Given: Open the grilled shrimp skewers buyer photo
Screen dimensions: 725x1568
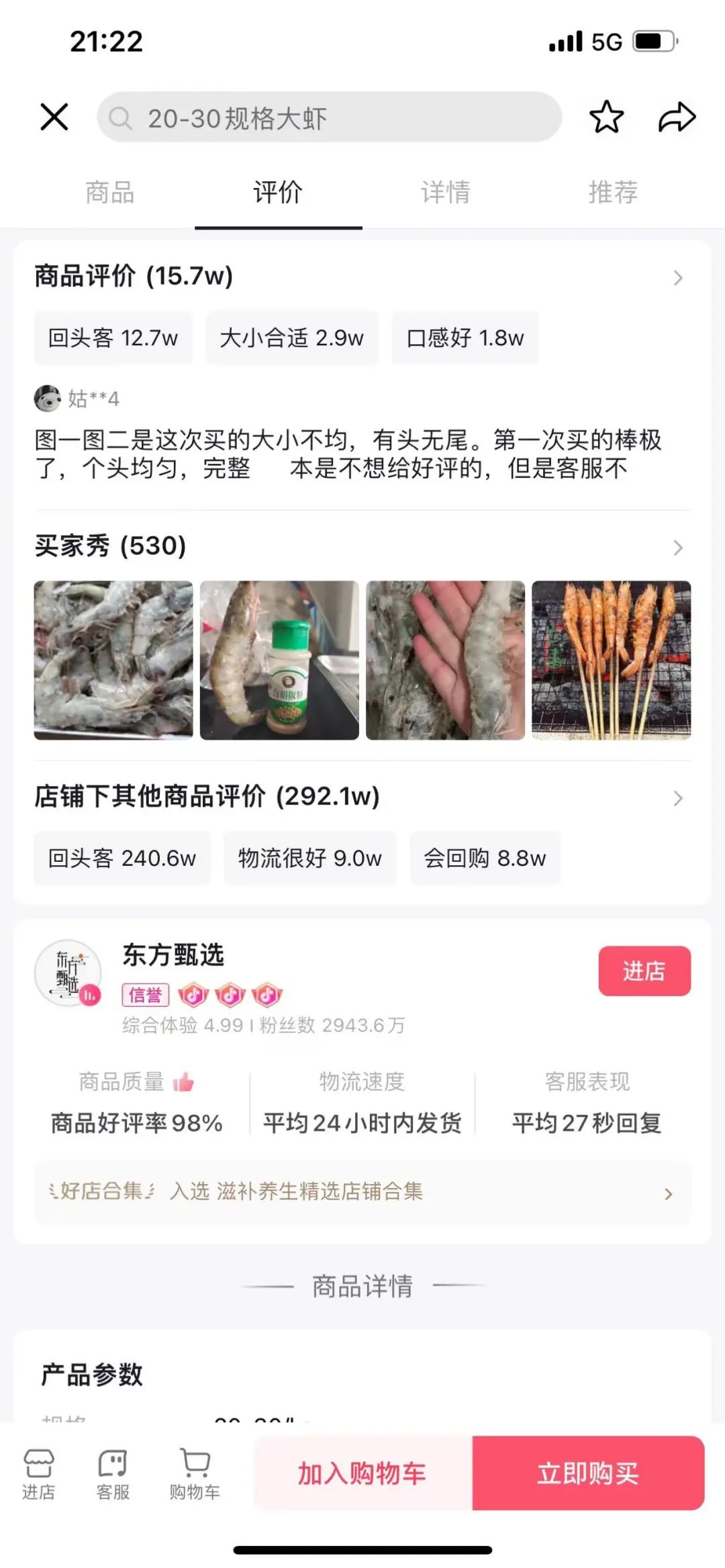Looking at the screenshot, I should coord(611,660).
